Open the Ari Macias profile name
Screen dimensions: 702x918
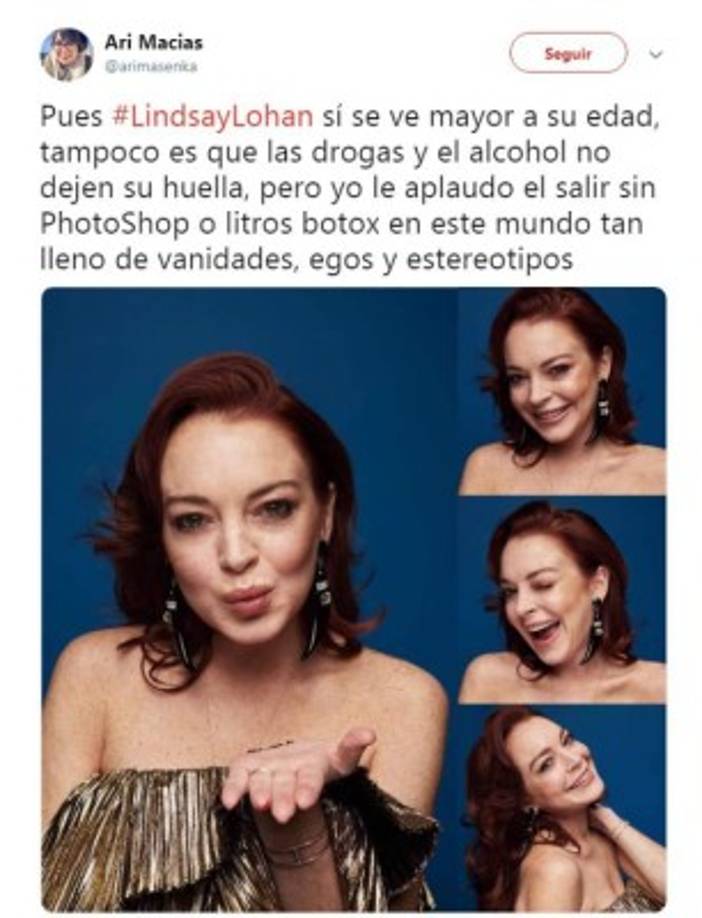tap(153, 42)
